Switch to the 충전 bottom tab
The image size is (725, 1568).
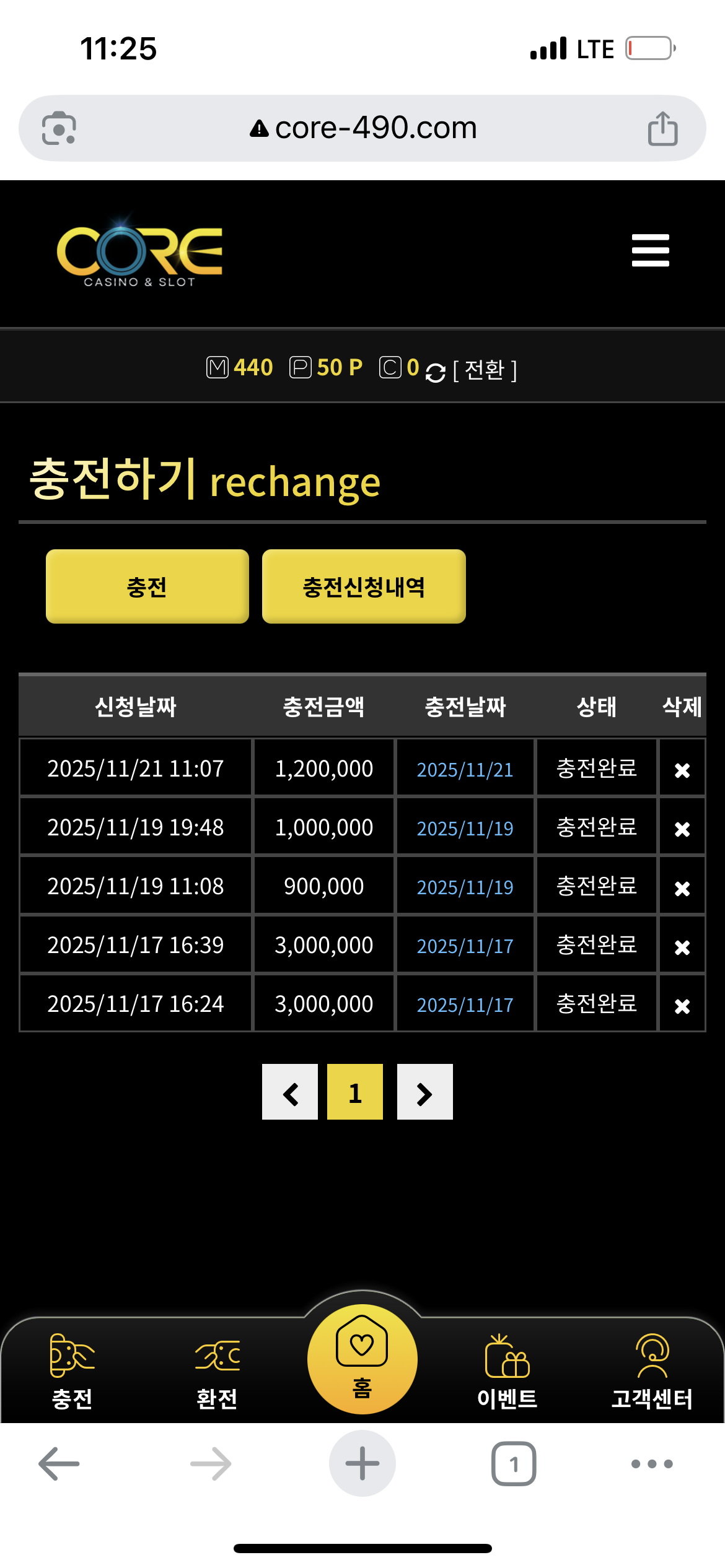coord(72,1371)
